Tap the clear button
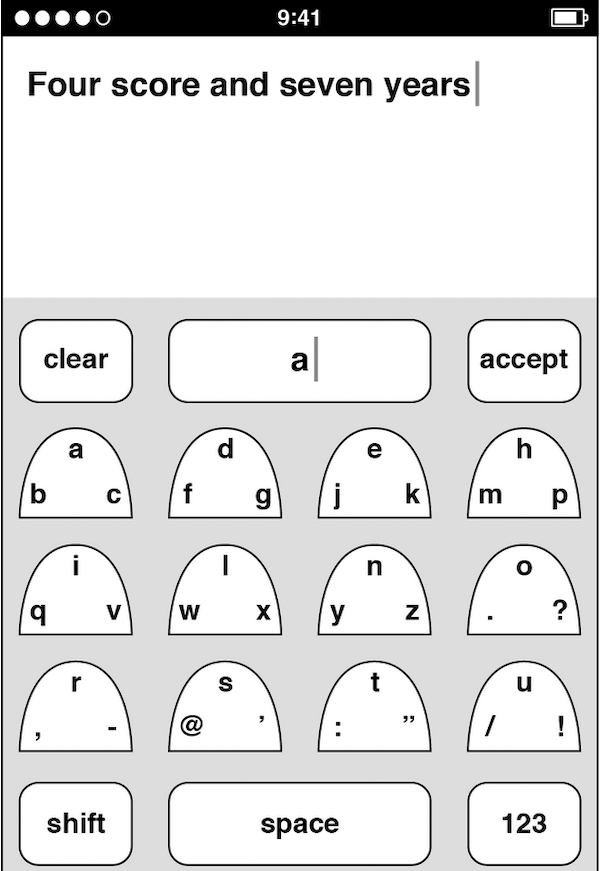The height and width of the screenshot is (871, 600). 76,360
